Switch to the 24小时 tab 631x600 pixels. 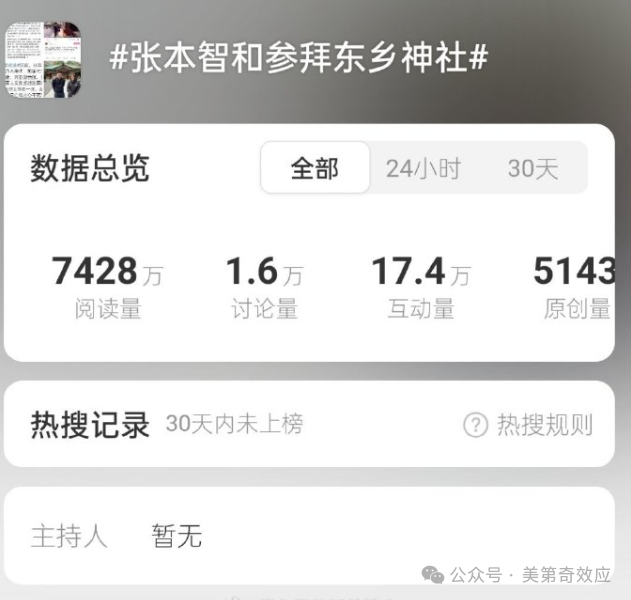tap(423, 168)
